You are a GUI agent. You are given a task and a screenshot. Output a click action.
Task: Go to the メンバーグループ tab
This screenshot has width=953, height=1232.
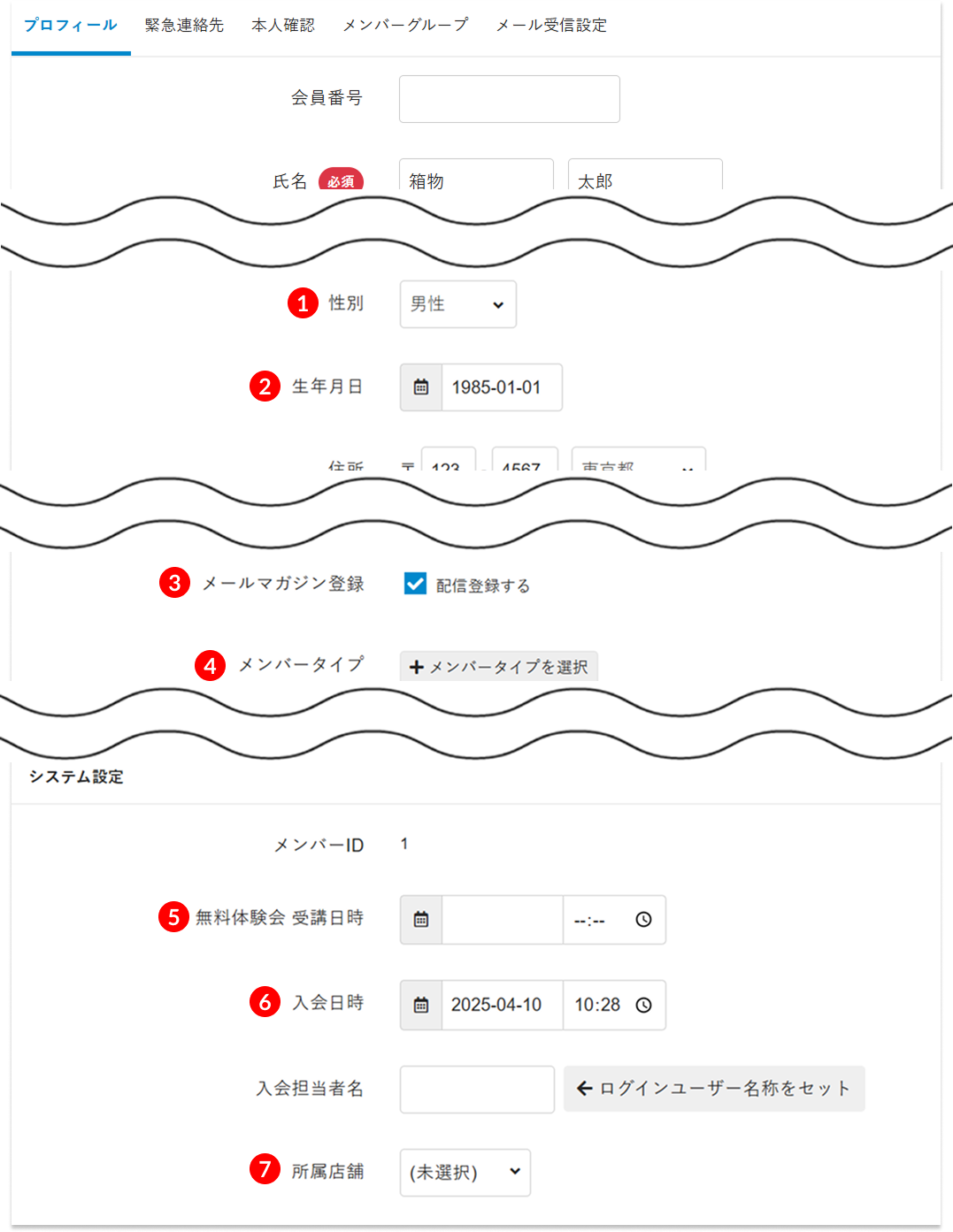point(405,26)
